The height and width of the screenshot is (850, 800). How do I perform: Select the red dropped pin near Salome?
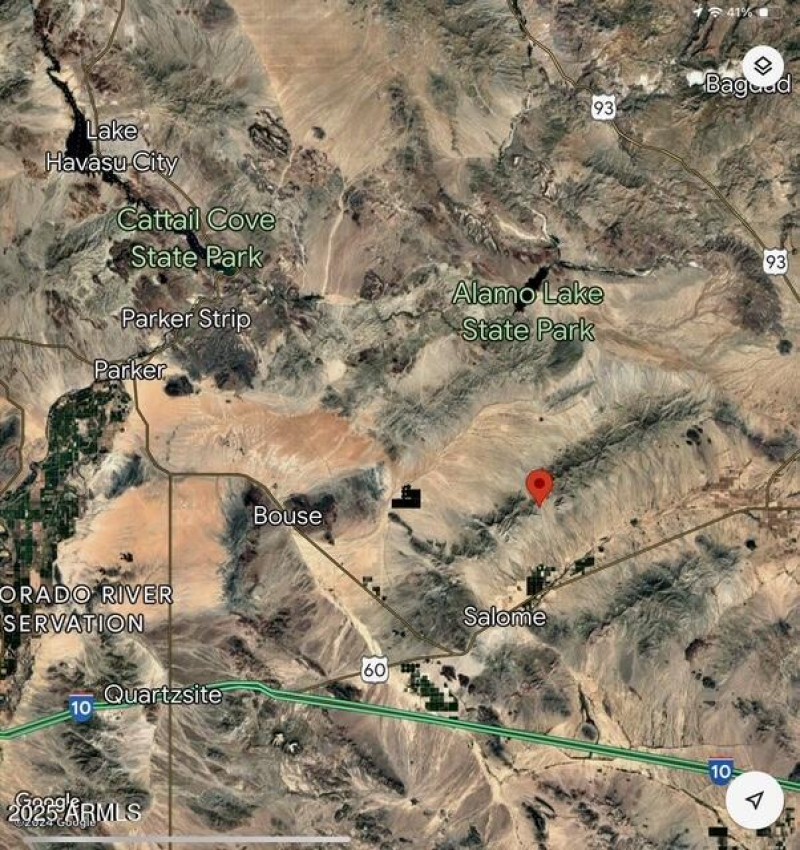click(540, 487)
